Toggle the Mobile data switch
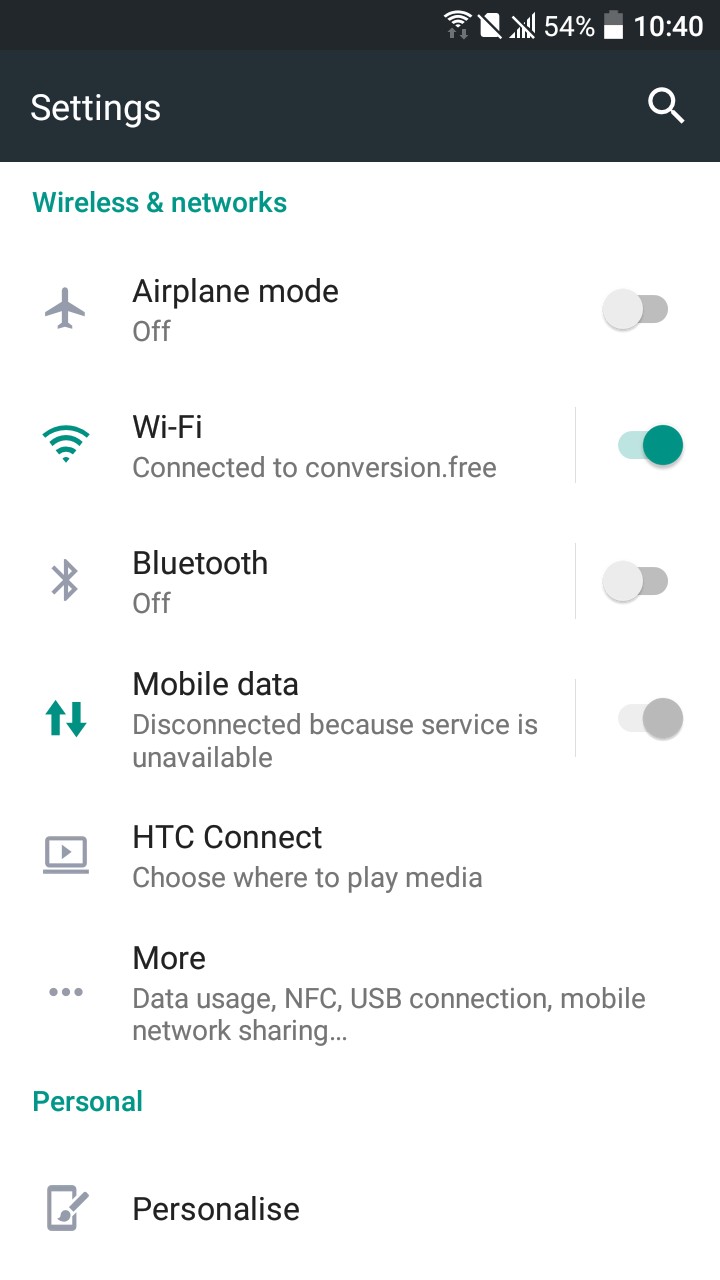 point(650,718)
